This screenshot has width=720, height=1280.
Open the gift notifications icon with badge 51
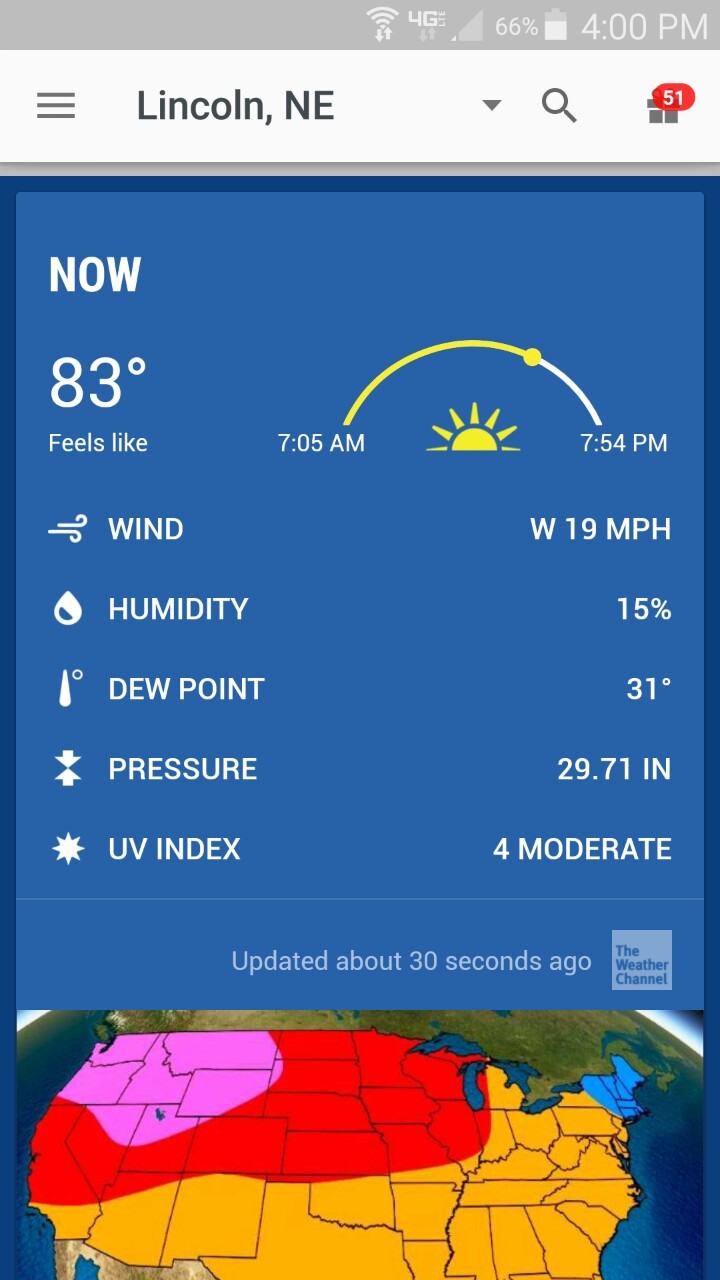click(x=665, y=106)
